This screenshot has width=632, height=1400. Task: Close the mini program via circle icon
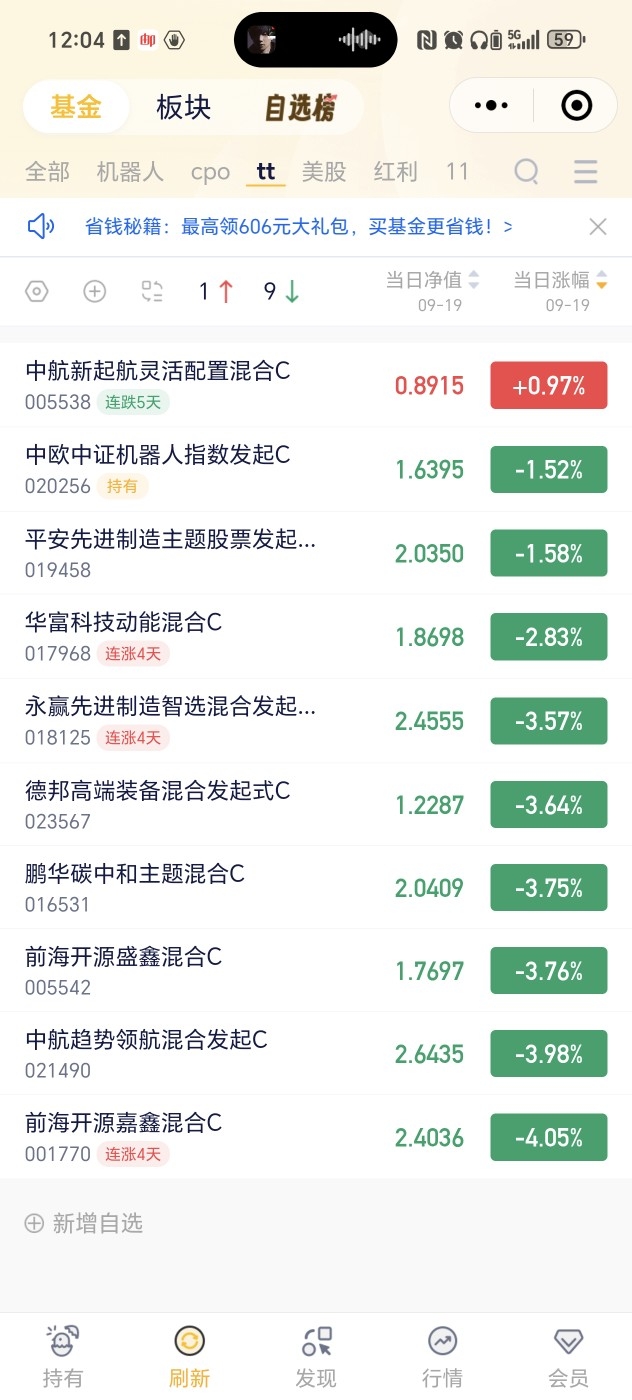pos(577,105)
